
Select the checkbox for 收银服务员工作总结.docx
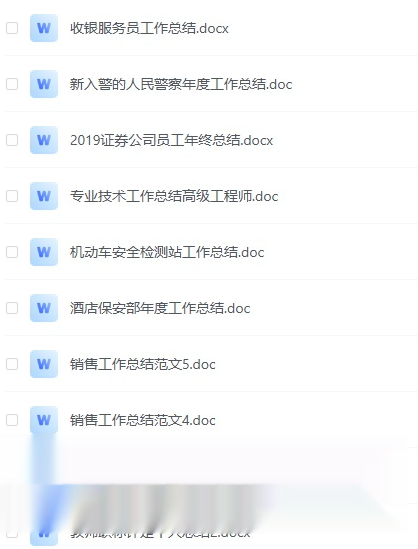pos(12,28)
